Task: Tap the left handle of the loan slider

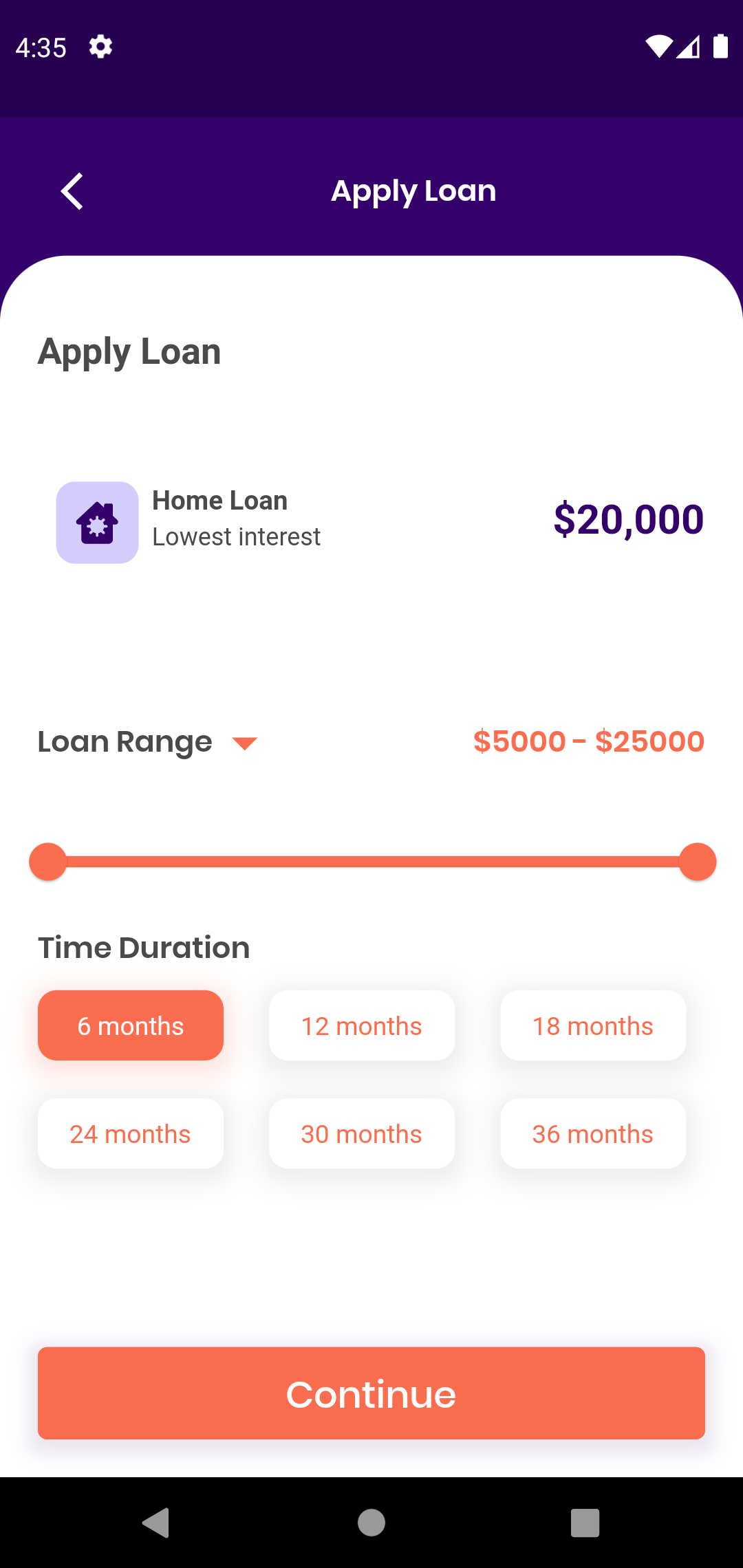Action: [47, 861]
